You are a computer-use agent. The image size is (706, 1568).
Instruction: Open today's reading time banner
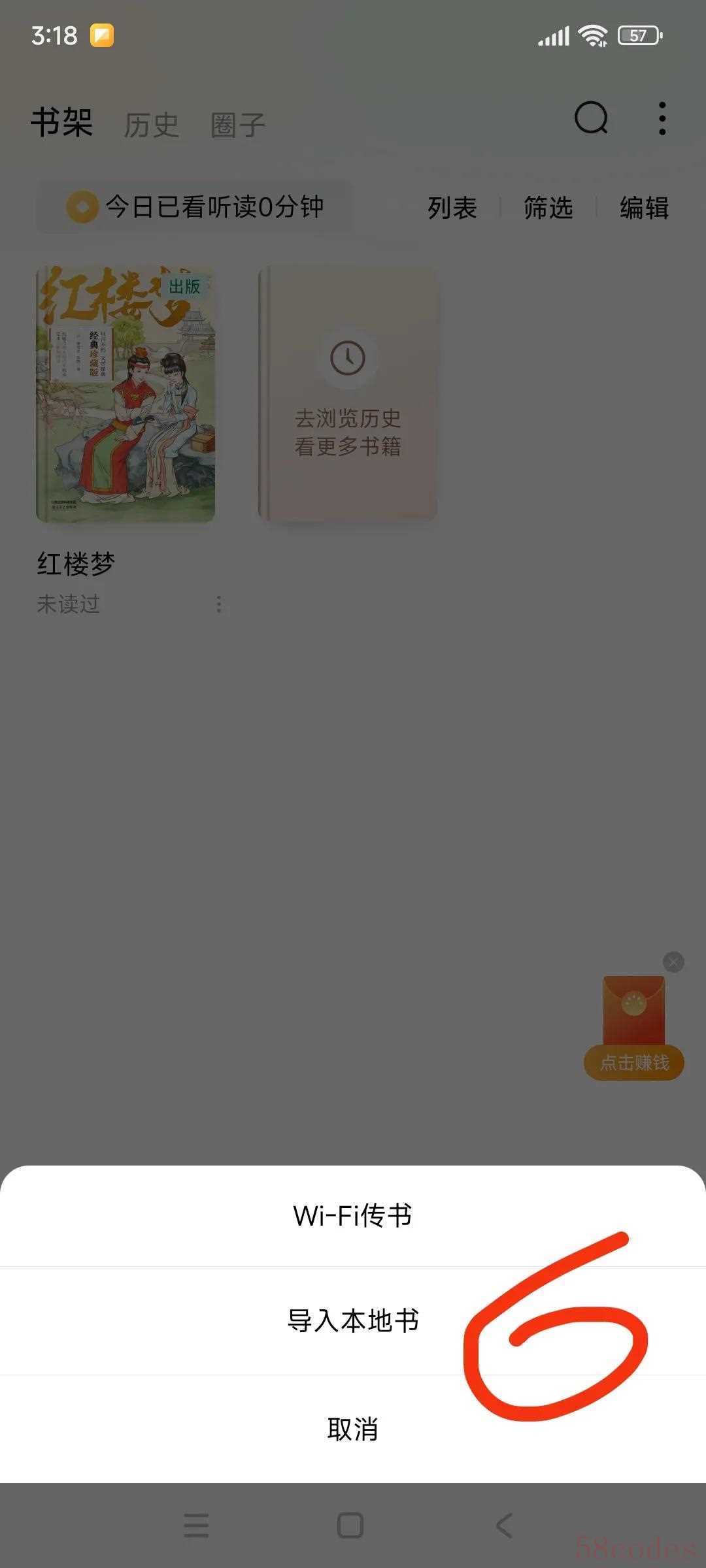[x=195, y=207]
